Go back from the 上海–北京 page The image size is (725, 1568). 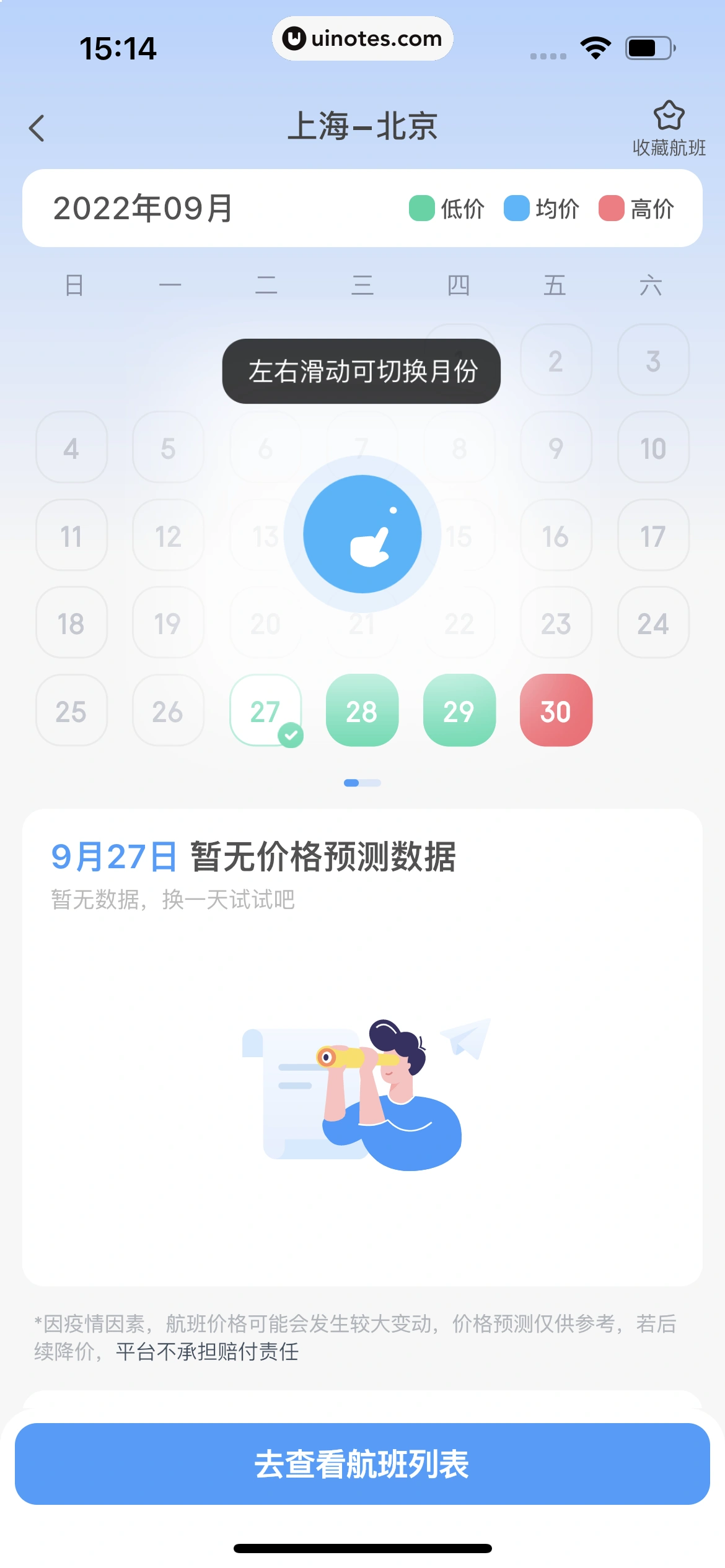[x=37, y=128]
